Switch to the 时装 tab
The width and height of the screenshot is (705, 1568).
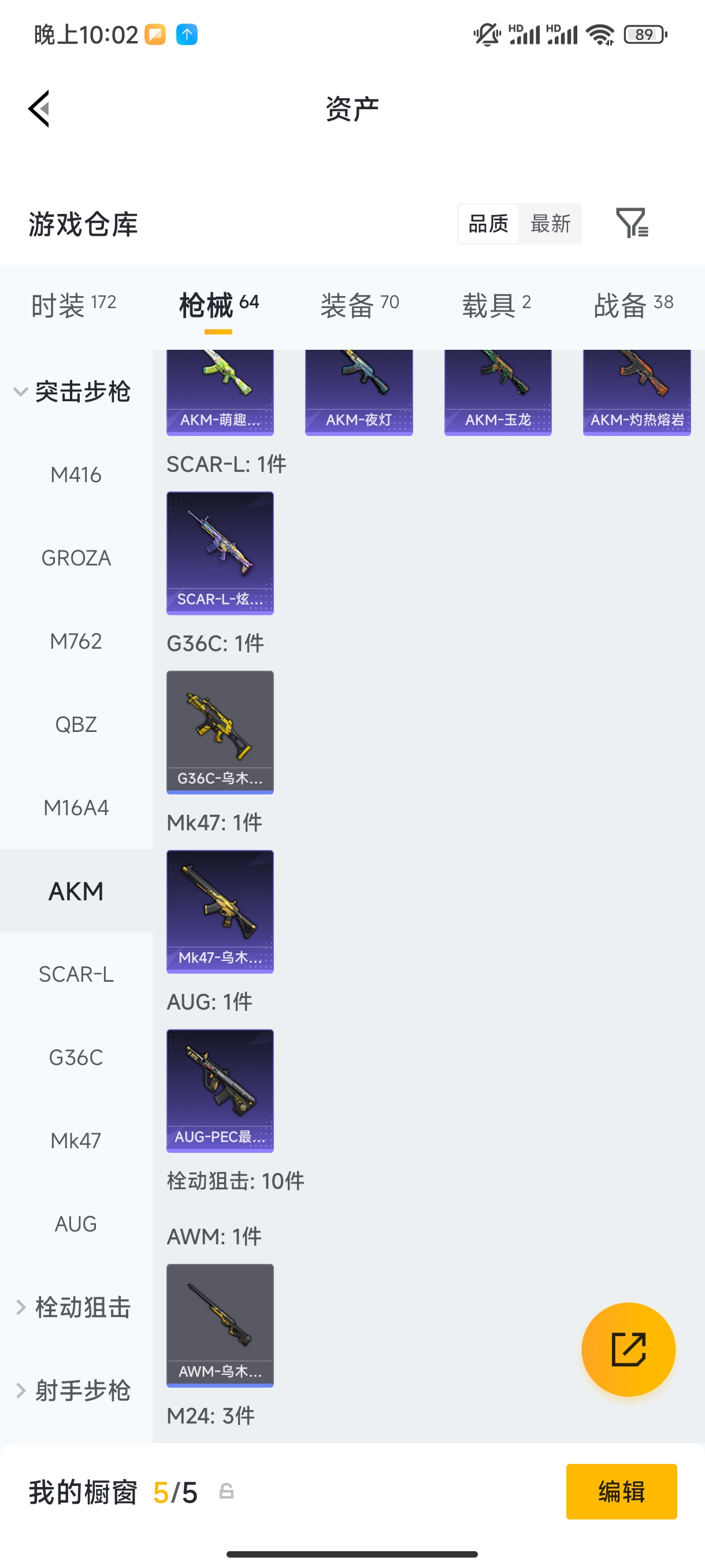coord(73,304)
